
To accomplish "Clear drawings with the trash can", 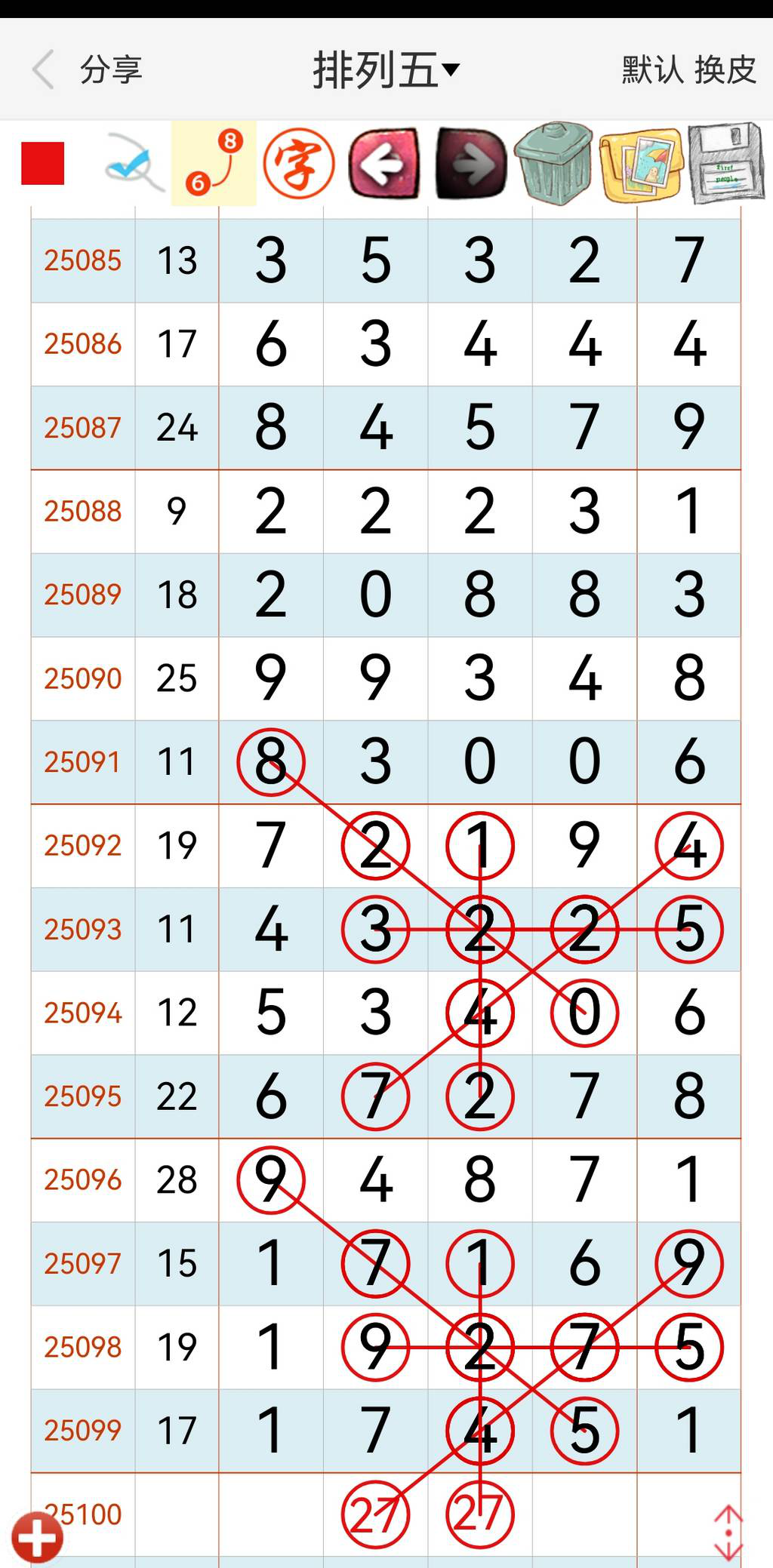I will 554,163.
